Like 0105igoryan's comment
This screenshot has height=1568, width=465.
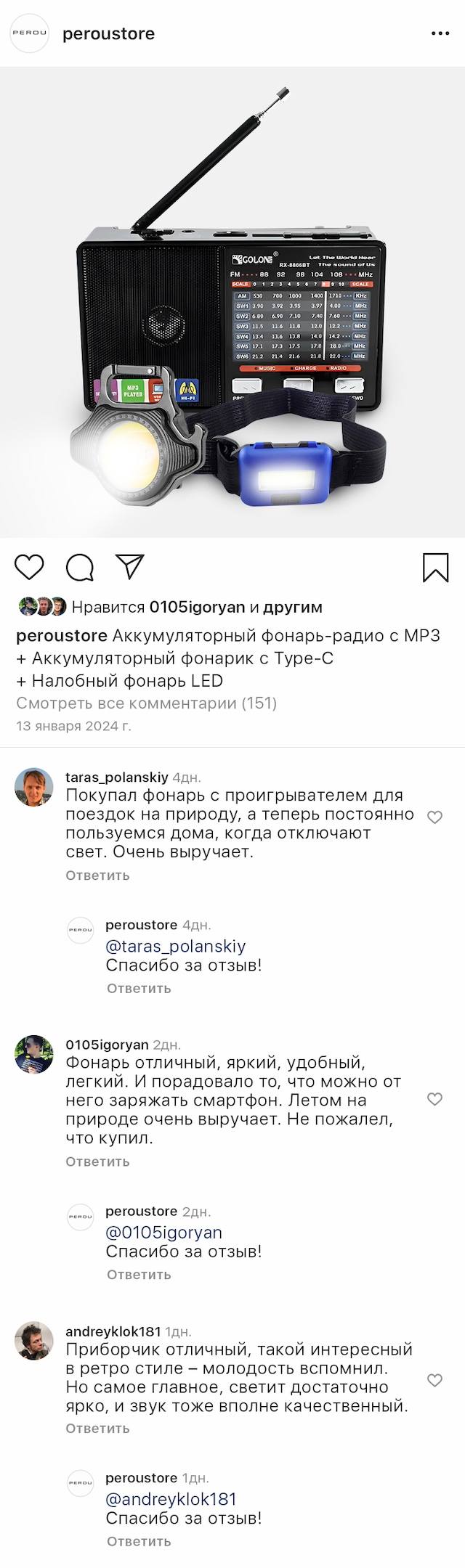tap(434, 1099)
